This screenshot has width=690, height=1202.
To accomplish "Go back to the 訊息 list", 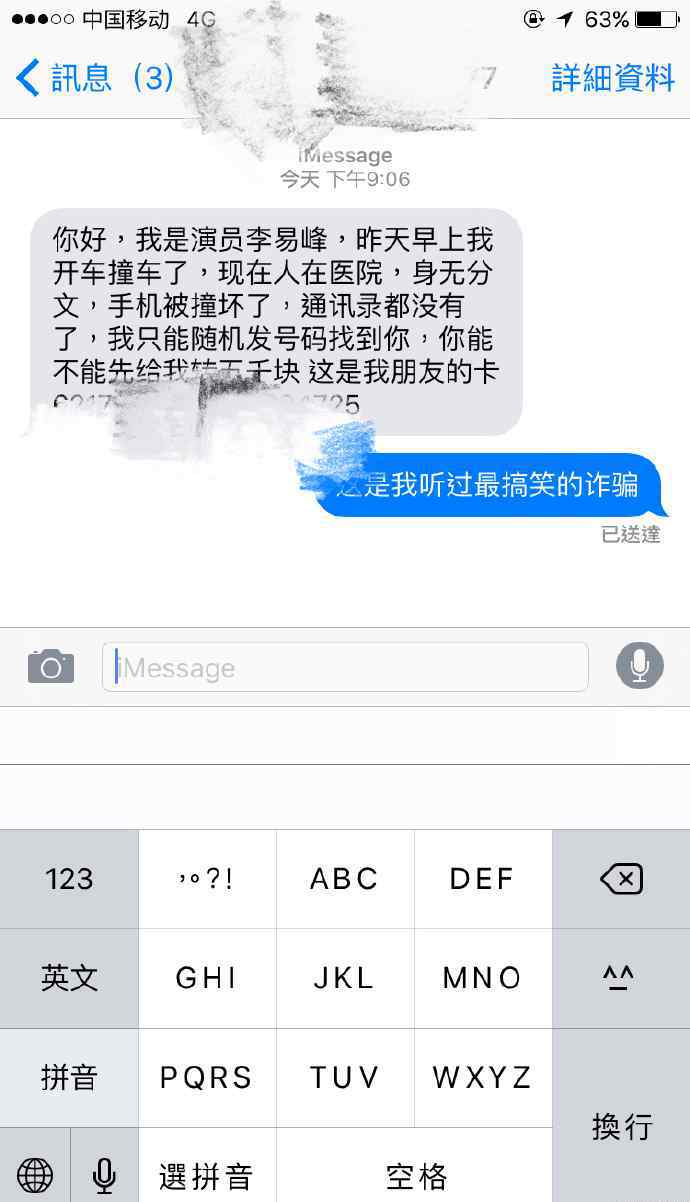I will (x=95, y=77).
